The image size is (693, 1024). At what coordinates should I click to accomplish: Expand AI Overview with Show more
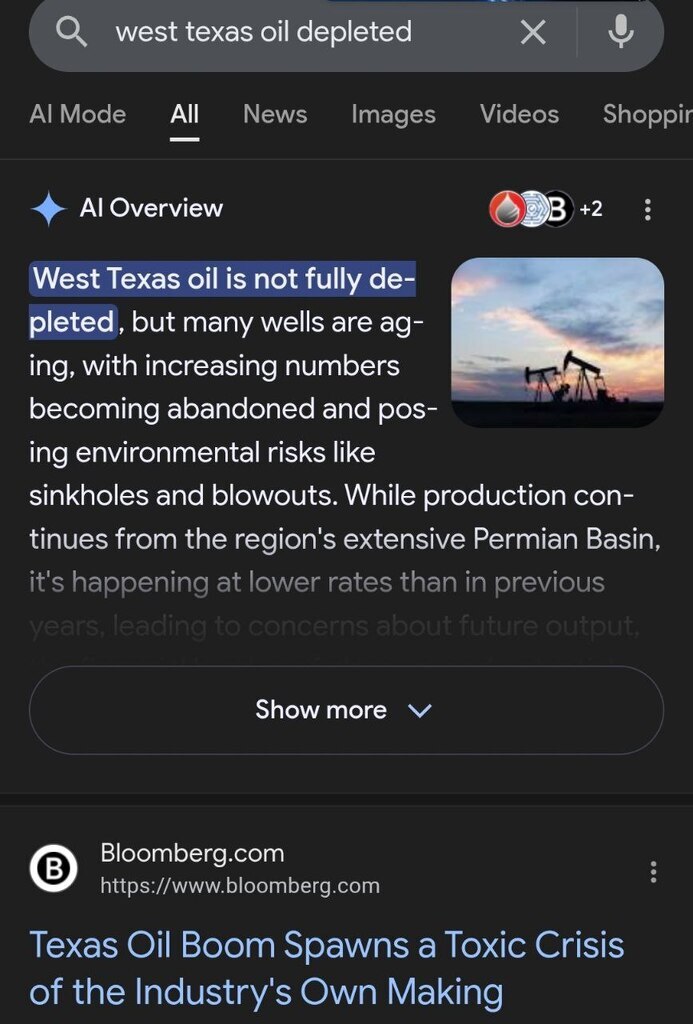[x=346, y=710]
